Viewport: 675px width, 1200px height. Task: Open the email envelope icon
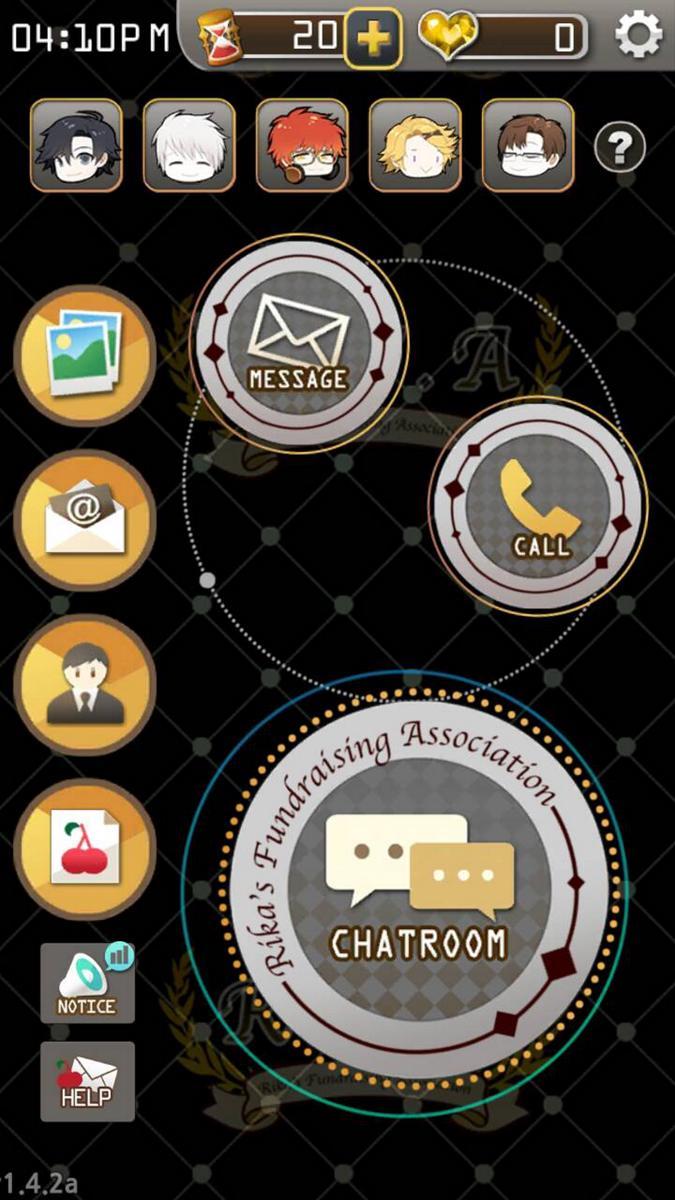click(x=84, y=520)
